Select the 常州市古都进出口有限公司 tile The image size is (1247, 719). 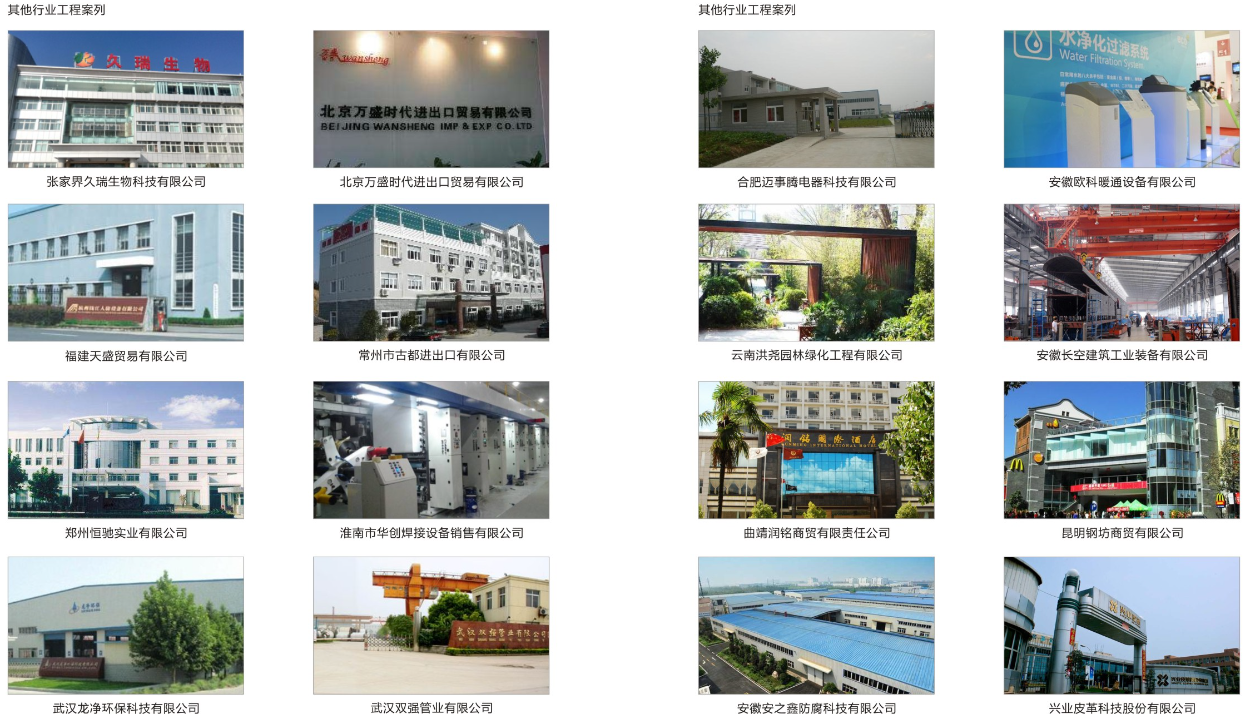point(431,273)
